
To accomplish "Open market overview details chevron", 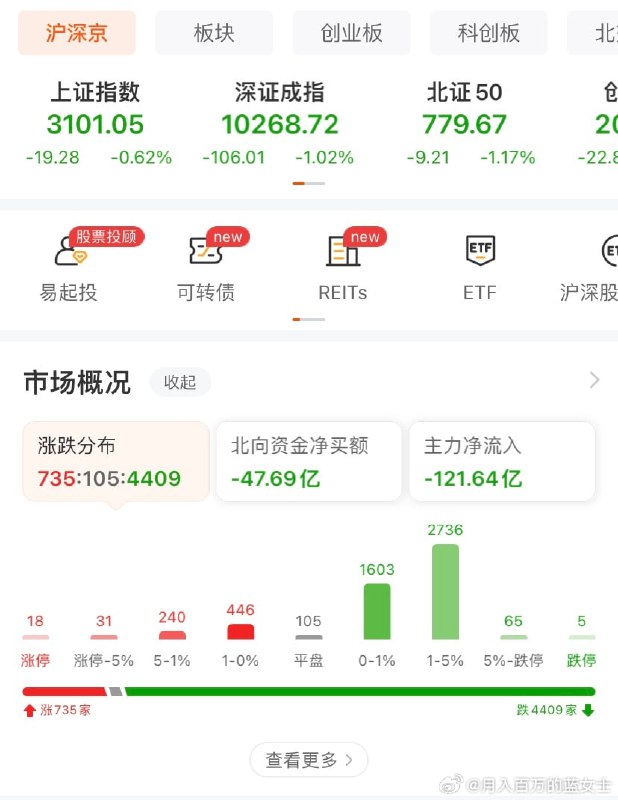I will (594, 380).
